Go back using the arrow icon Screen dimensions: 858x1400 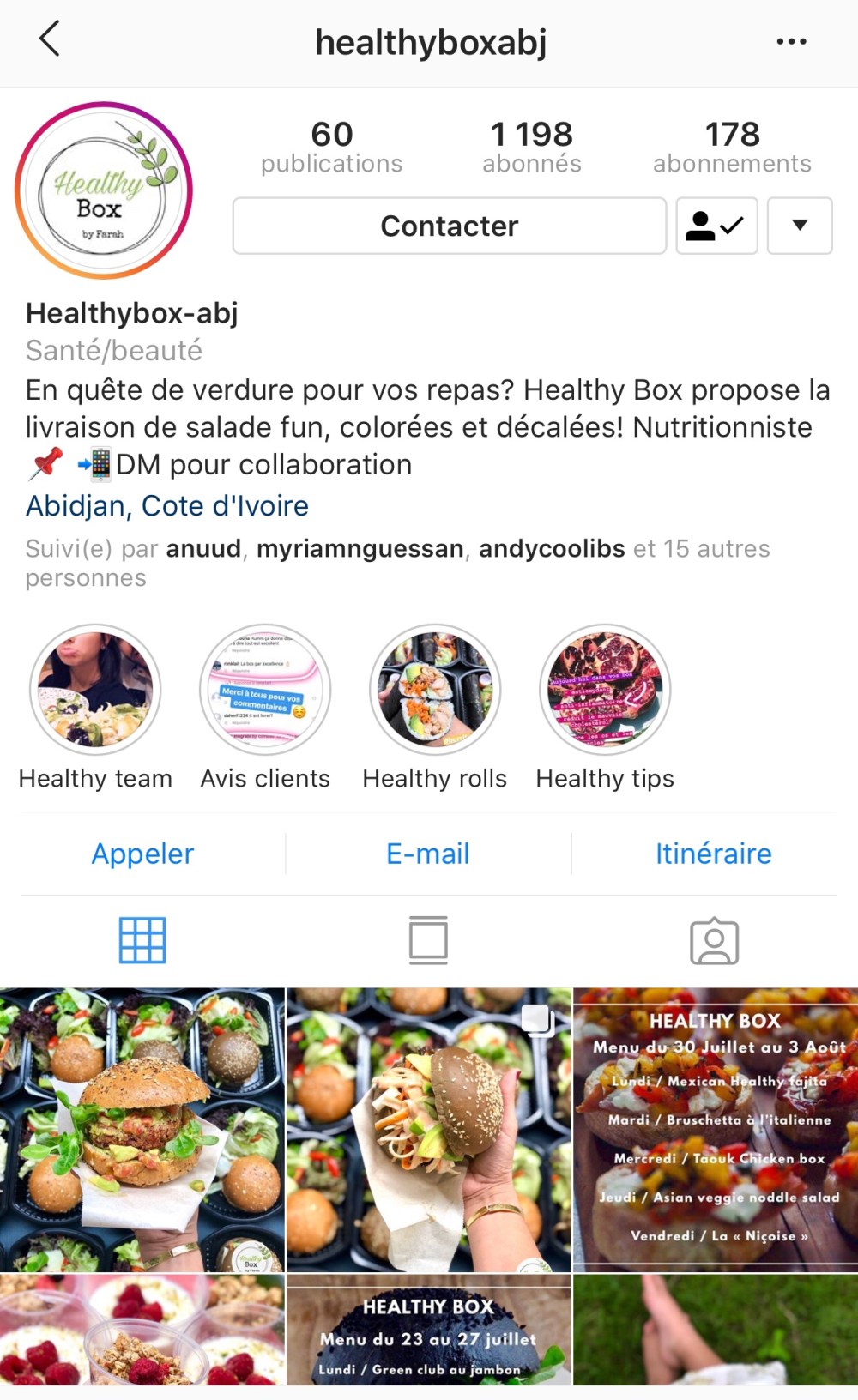(x=50, y=39)
